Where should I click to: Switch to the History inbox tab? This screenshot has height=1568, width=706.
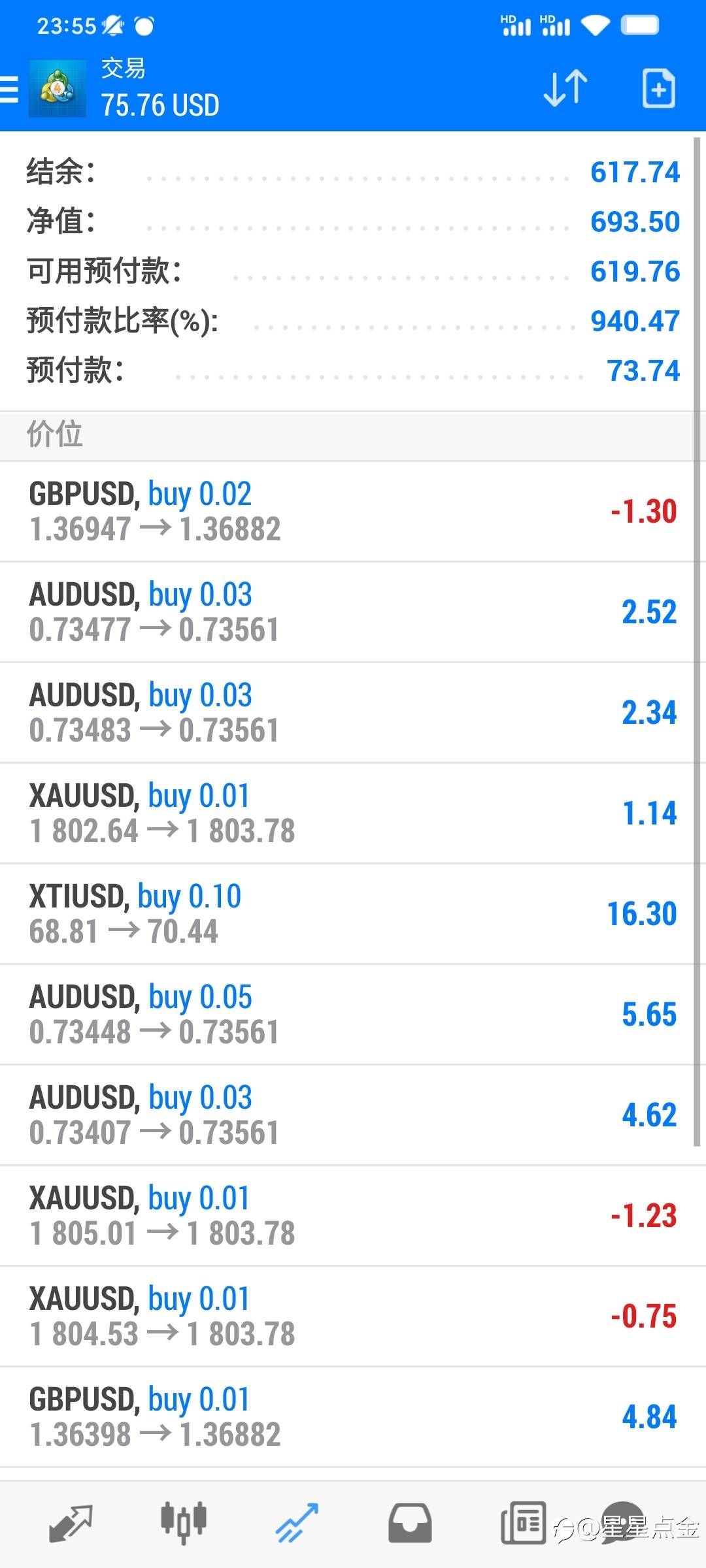[410, 1524]
